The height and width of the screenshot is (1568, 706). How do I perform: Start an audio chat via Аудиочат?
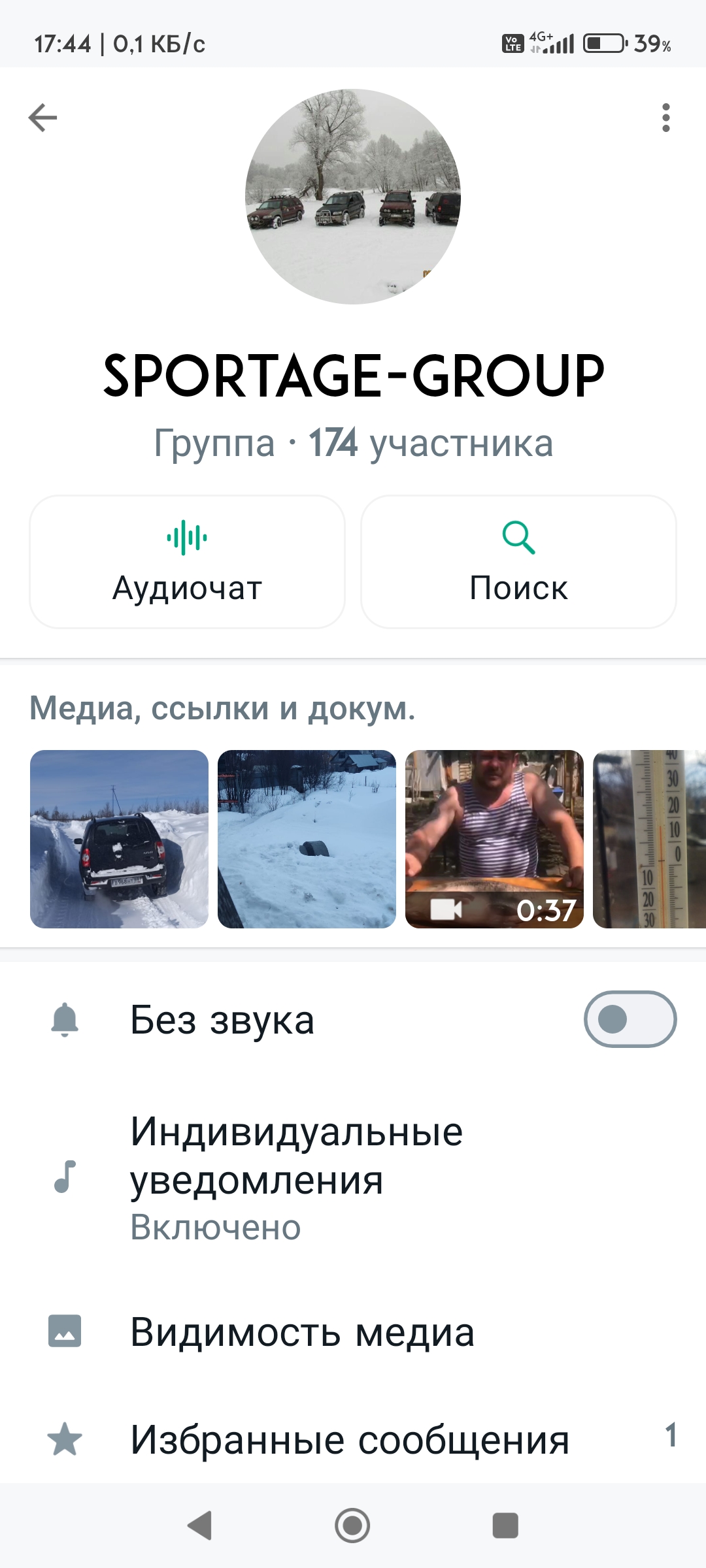[x=188, y=562]
